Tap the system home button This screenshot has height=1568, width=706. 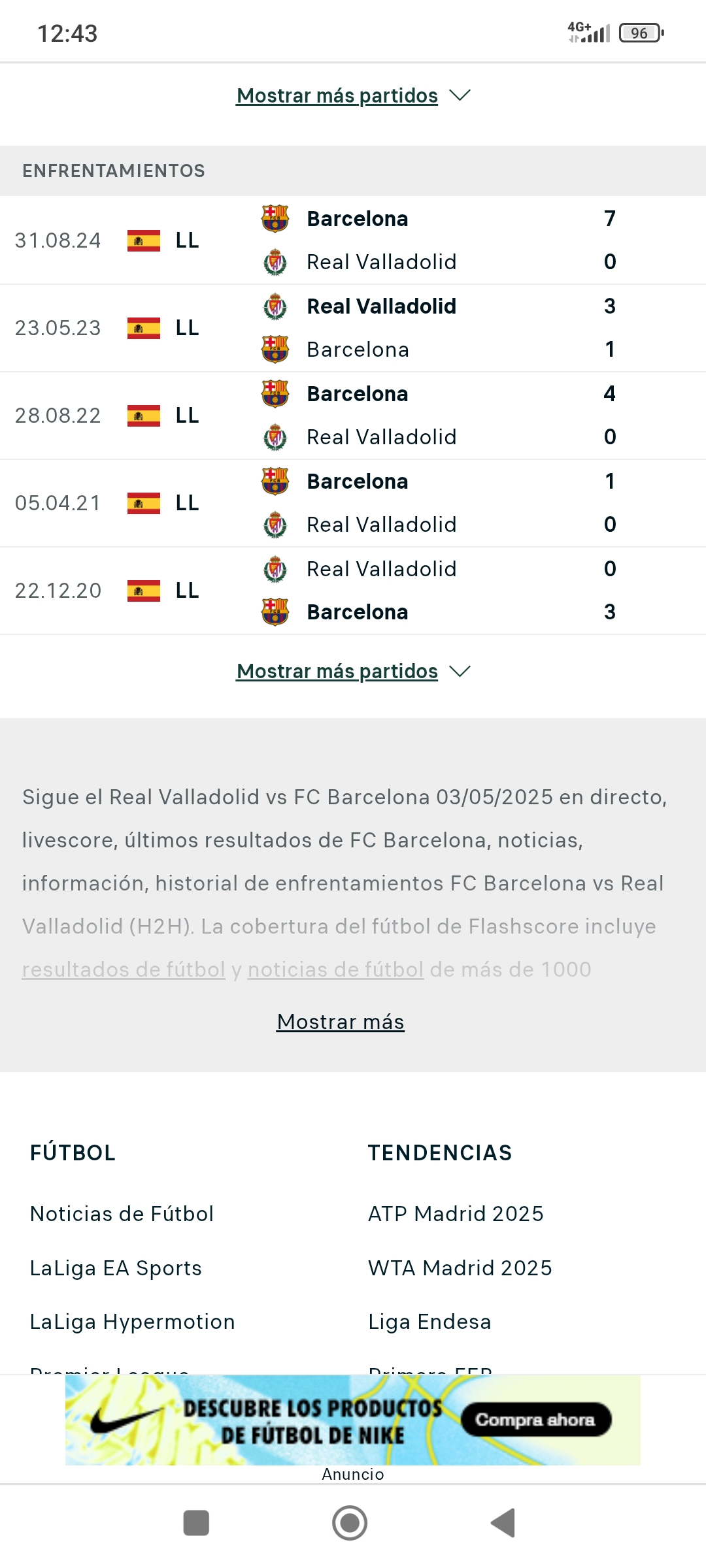pos(350,1523)
